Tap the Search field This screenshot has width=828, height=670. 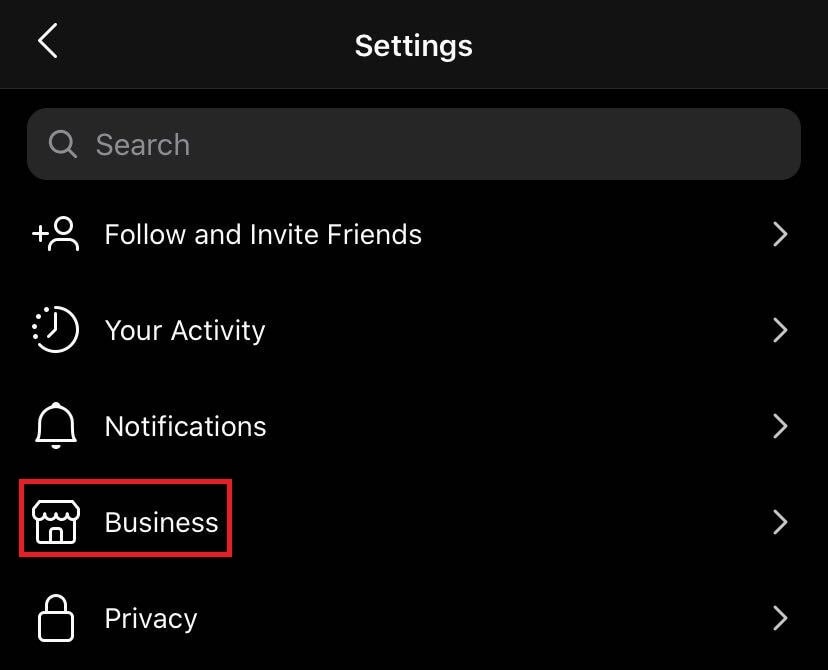point(414,144)
